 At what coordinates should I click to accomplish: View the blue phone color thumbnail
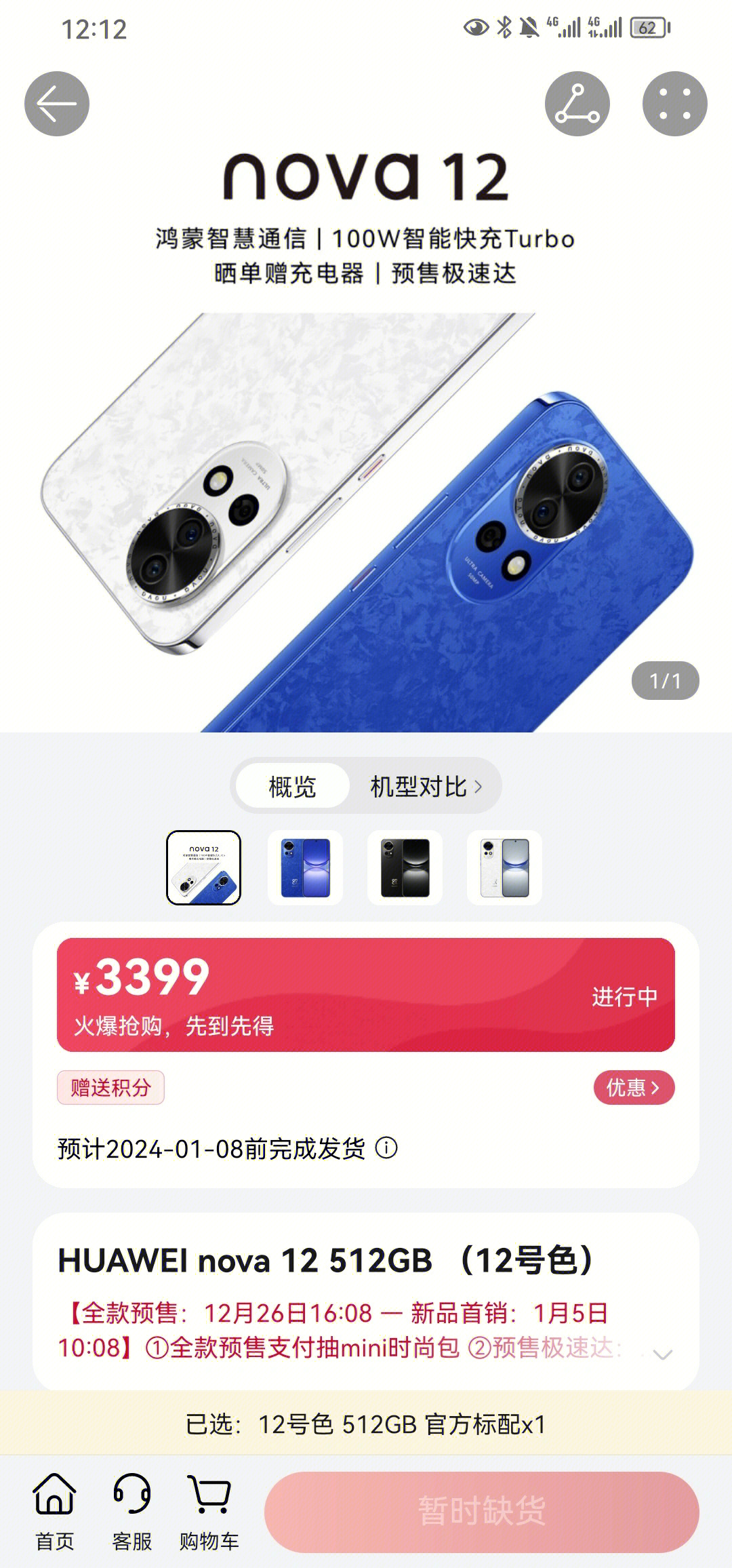306,867
